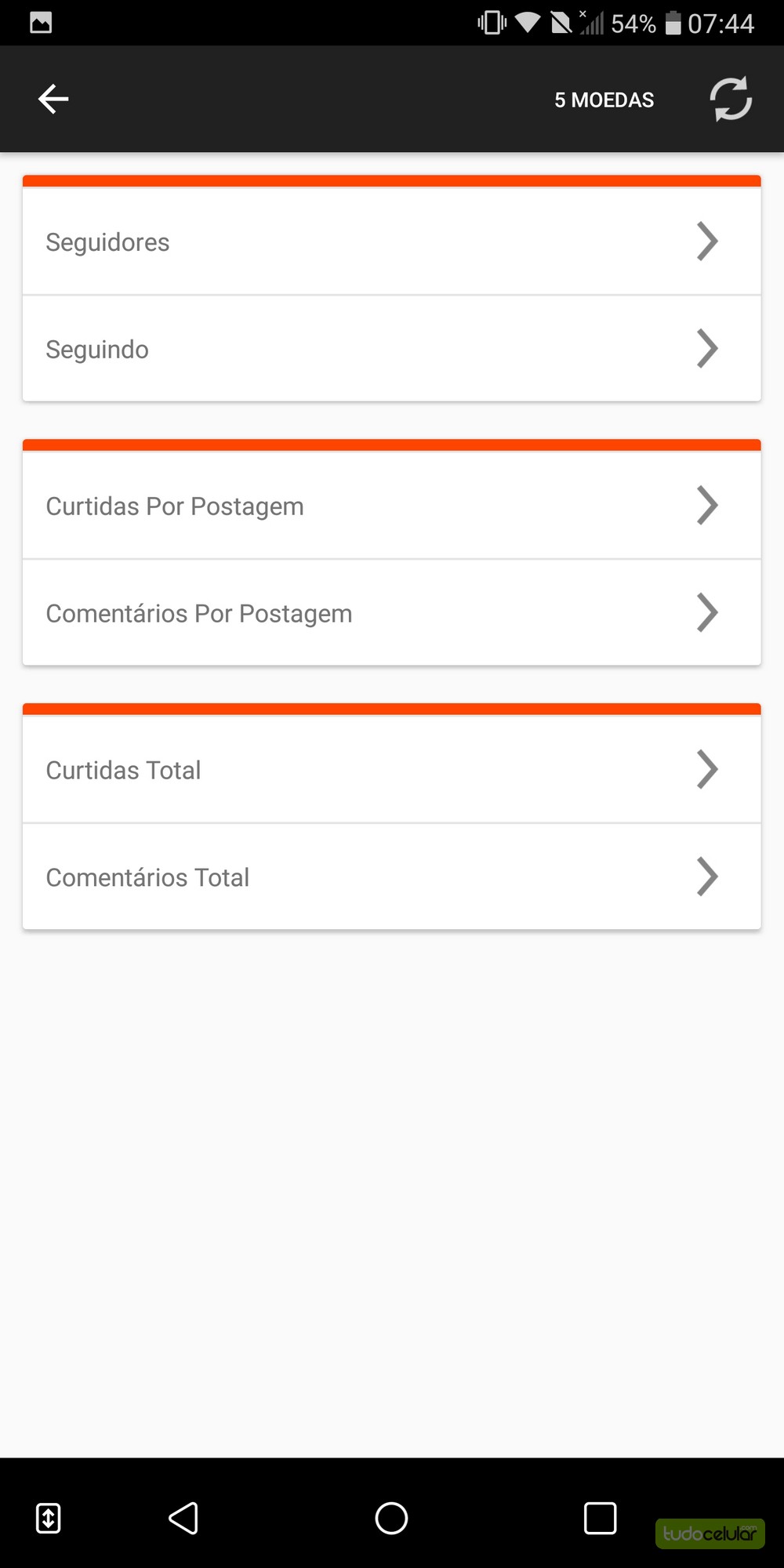Open Comentários Total
The width and height of the screenshot is (784, 1568).
[391, 877]
